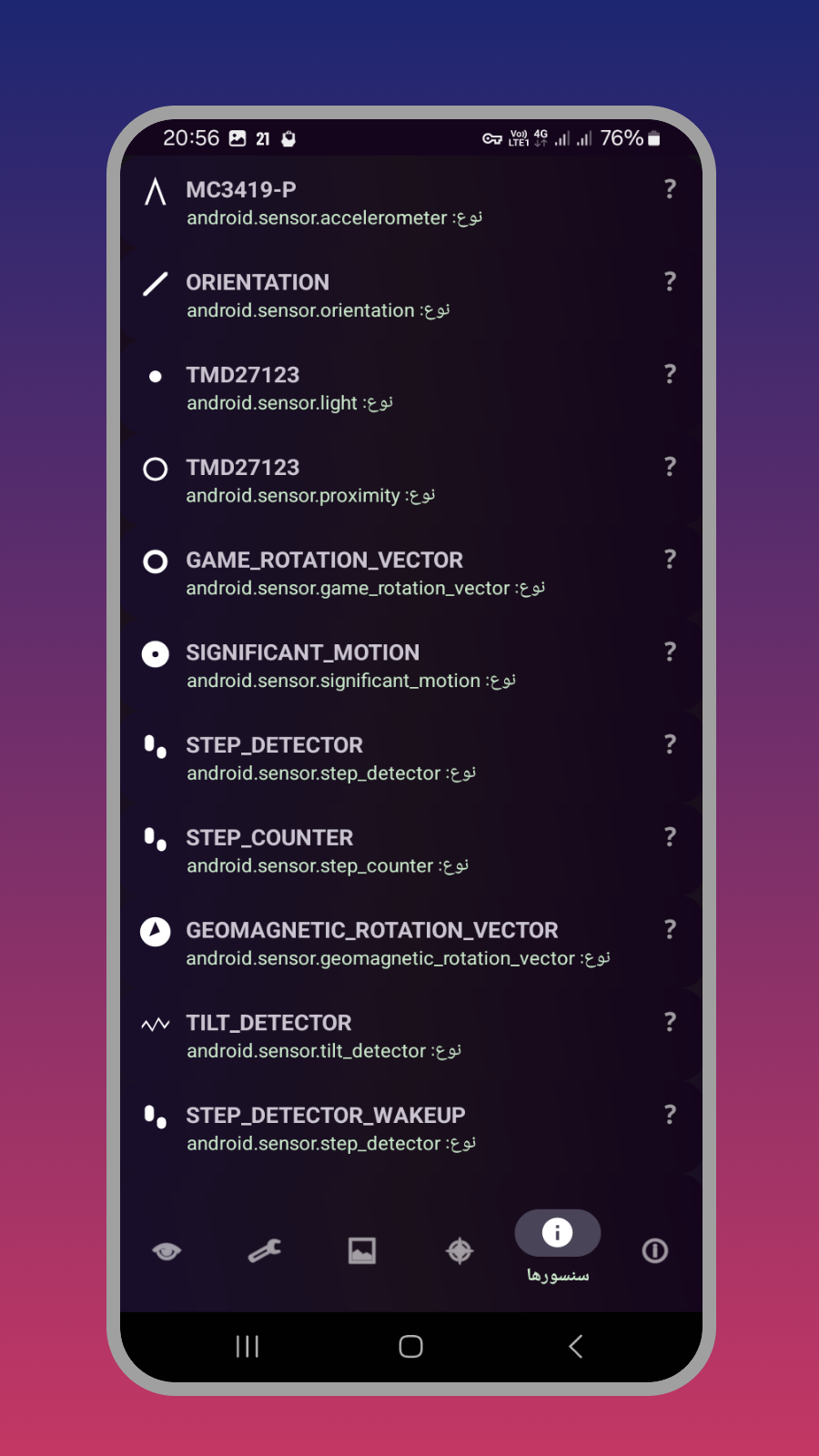The width and height of the screenshot is (819, 1456).
Task: Open help for the MC3419-P accelerometer sensor
Action: tap(670, 189)
